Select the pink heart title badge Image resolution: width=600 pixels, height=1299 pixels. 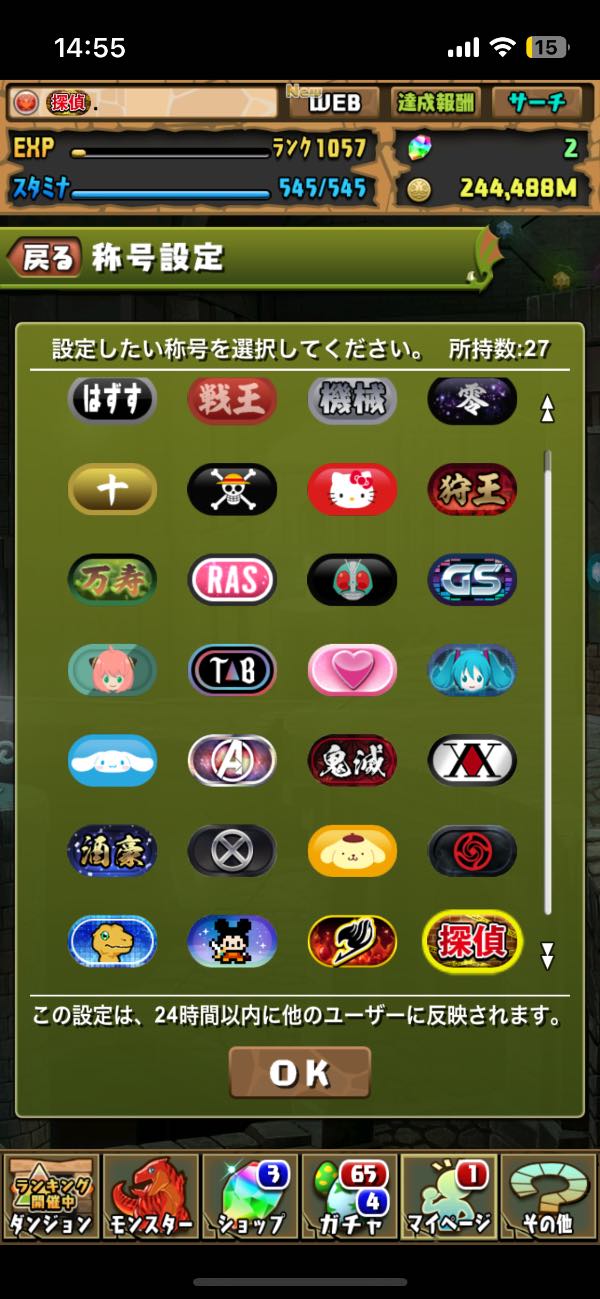(x=352, y=670)
